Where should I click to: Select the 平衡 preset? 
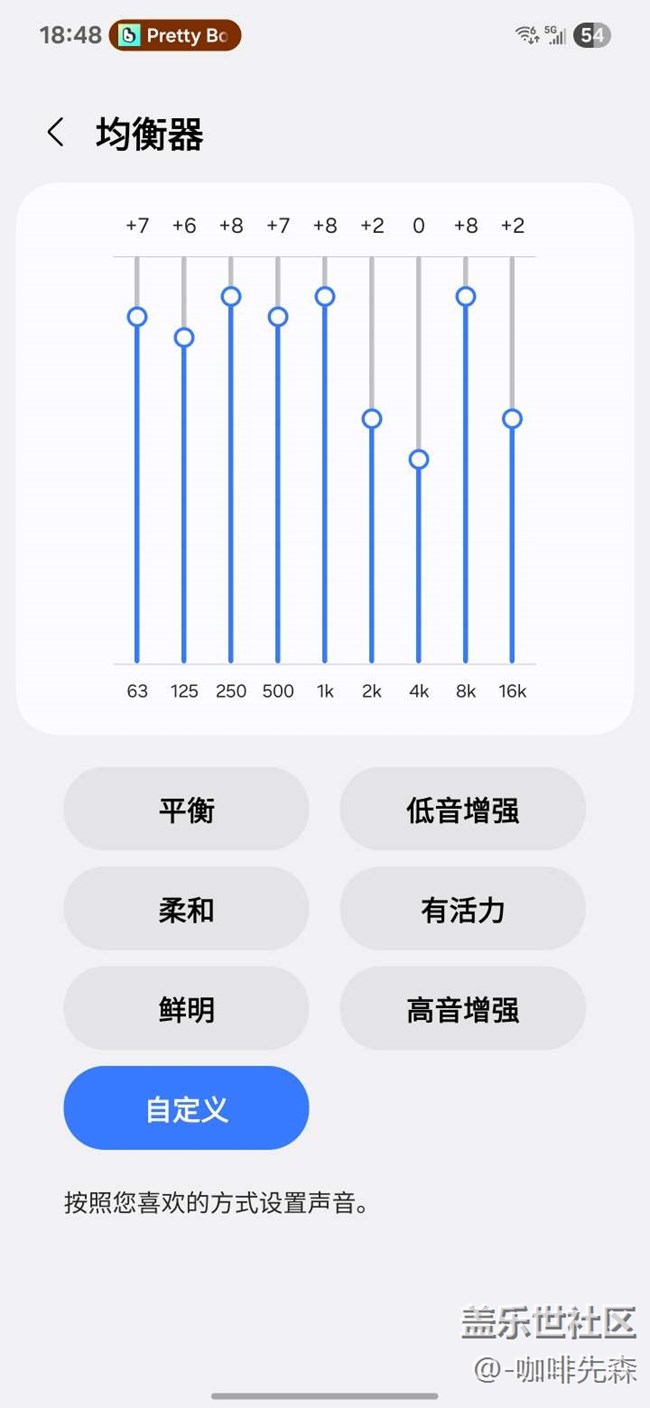[186, 809]
